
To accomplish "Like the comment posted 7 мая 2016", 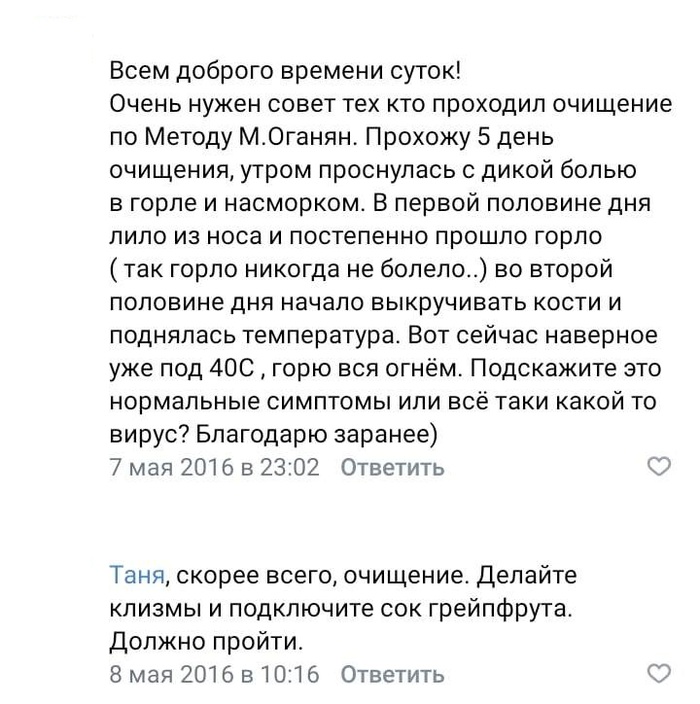I will tap(660, 466).
